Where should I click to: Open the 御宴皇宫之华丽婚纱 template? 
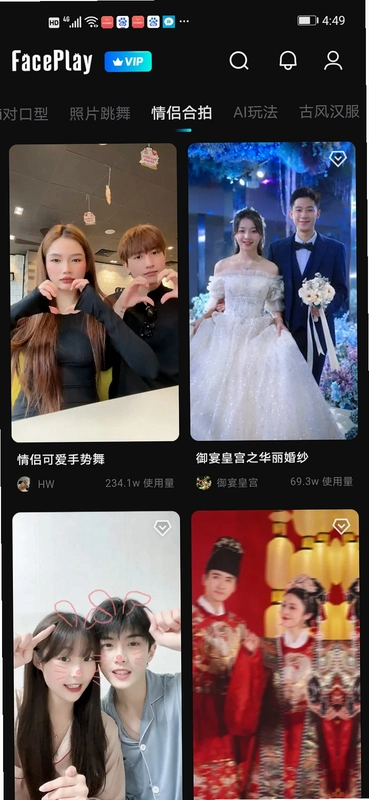(x=273, y=291)
